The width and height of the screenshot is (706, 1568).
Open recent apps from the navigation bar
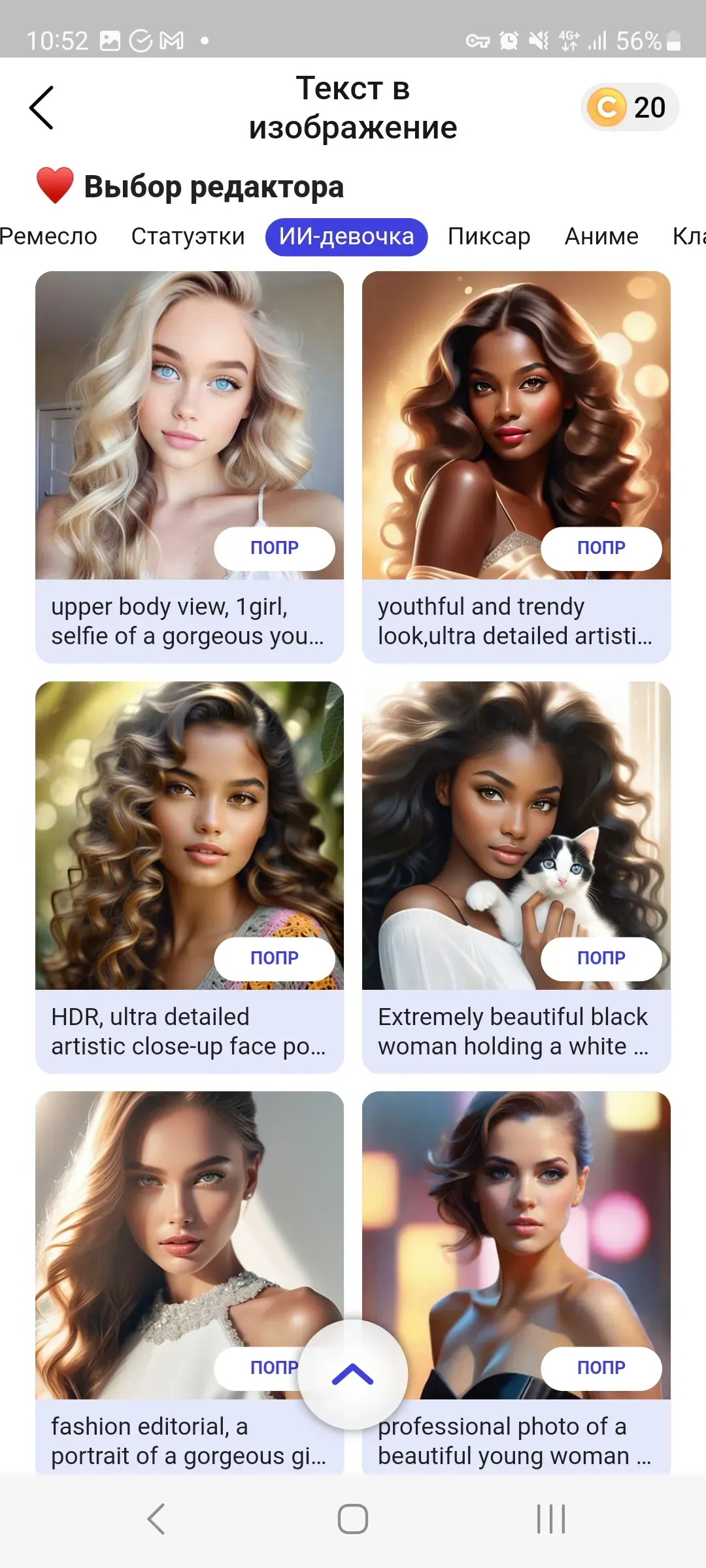550,1519
